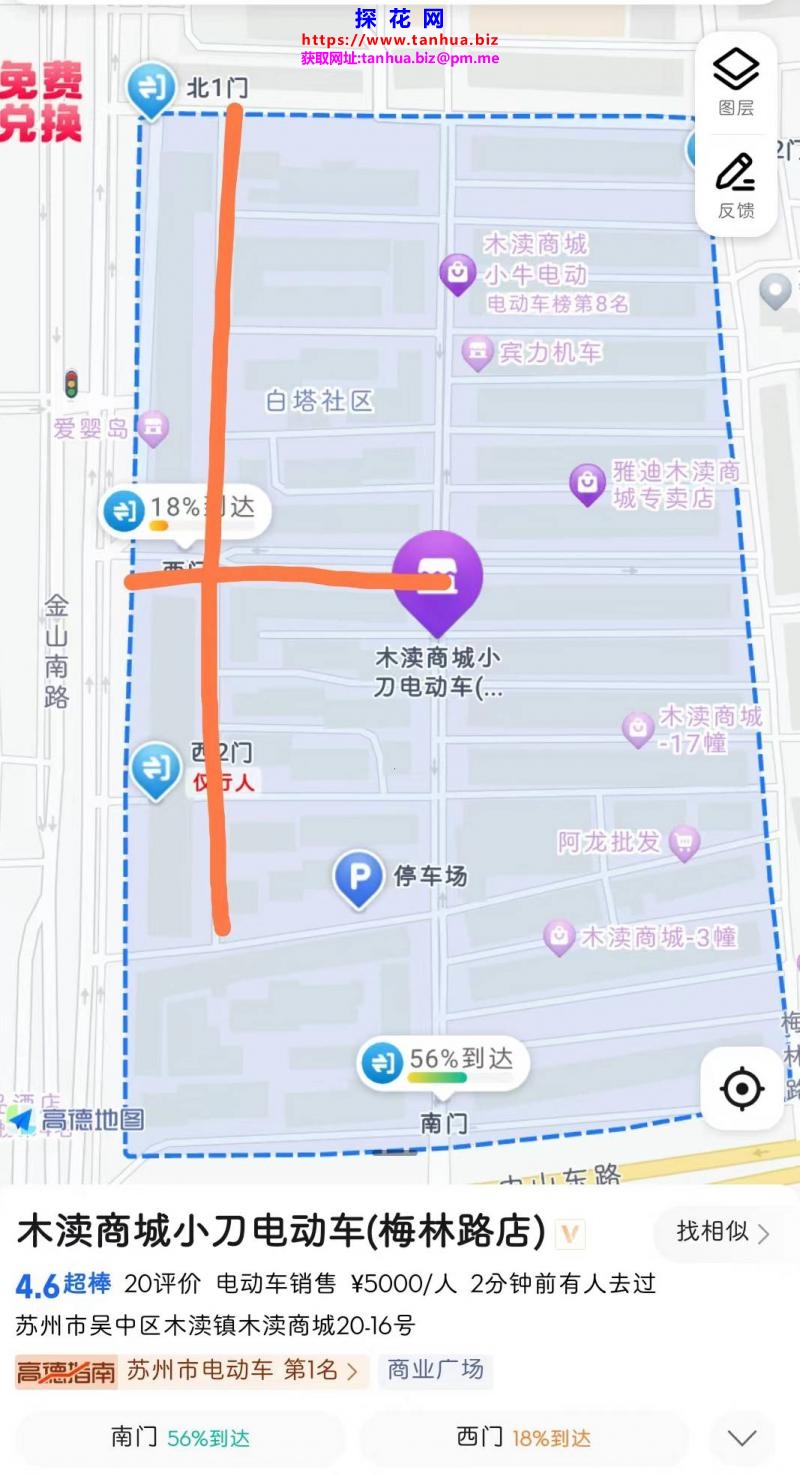Viewport: 800px width, 1476px height.
Task: Tap 找相似 to find similar places
Action: pyautogui.click(x=723, y=1232)
